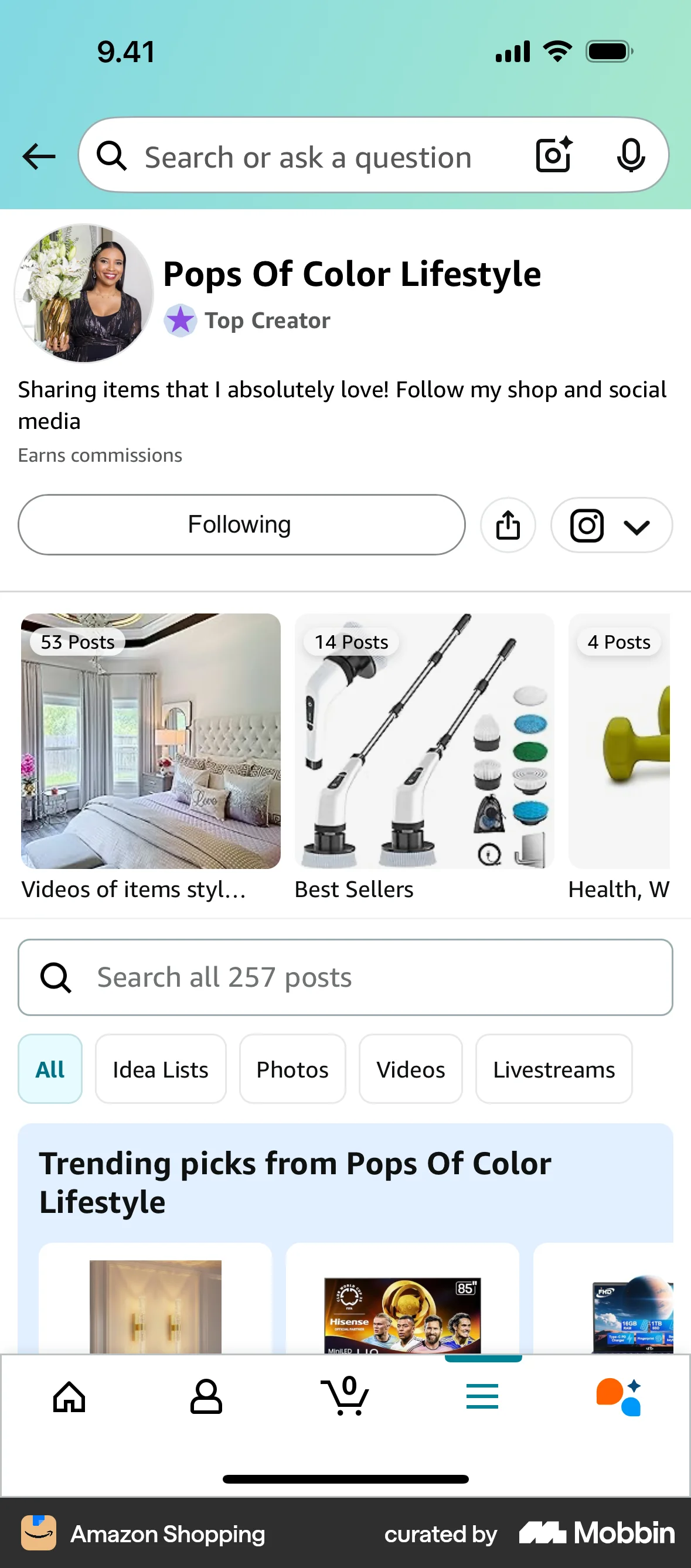Select the Photos filter pill
This screenshot has width=691, height=1568.
(292, 1069)
